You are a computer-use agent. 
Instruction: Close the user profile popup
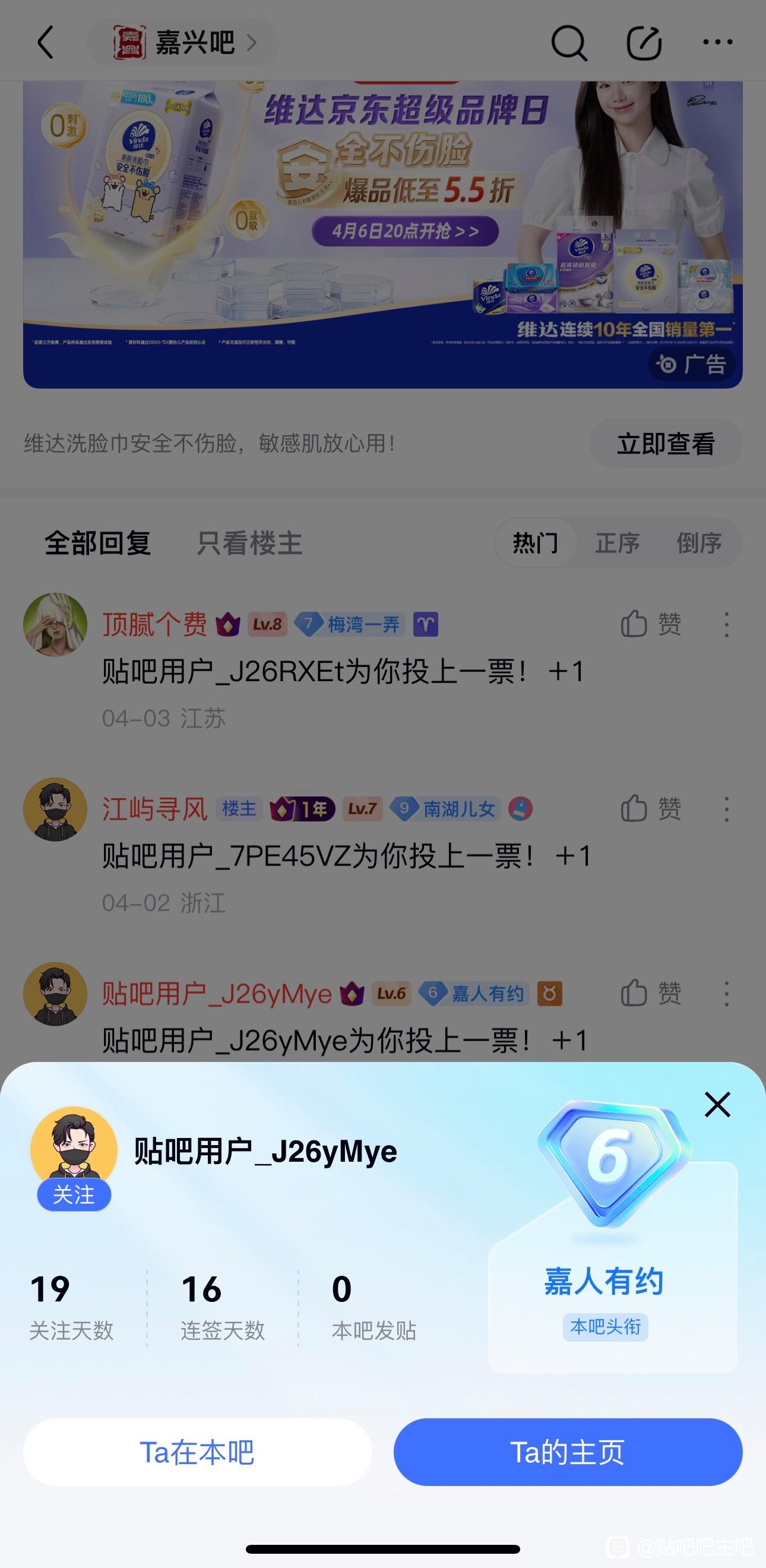coord(717,1104)
